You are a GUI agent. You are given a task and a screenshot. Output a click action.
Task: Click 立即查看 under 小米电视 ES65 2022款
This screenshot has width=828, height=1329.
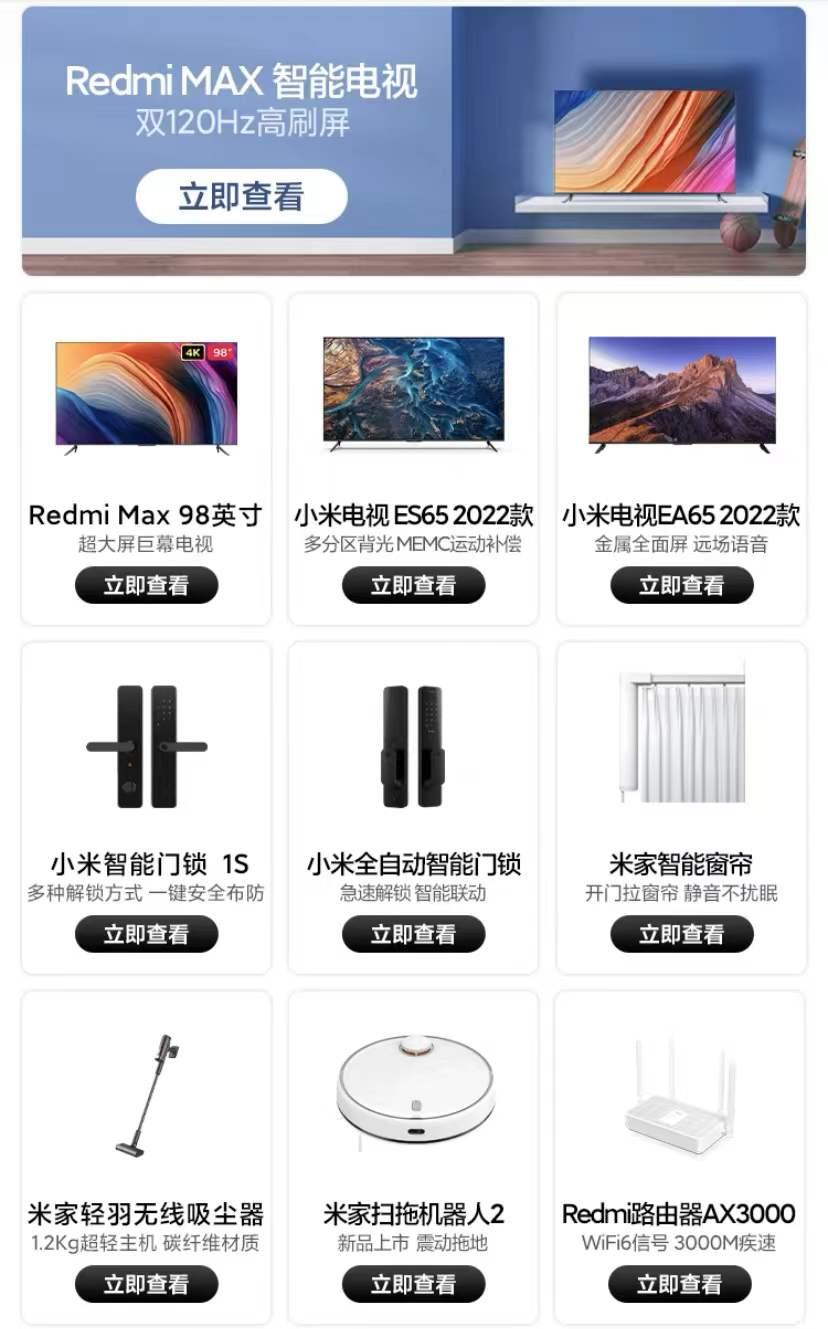pos(413,585)
